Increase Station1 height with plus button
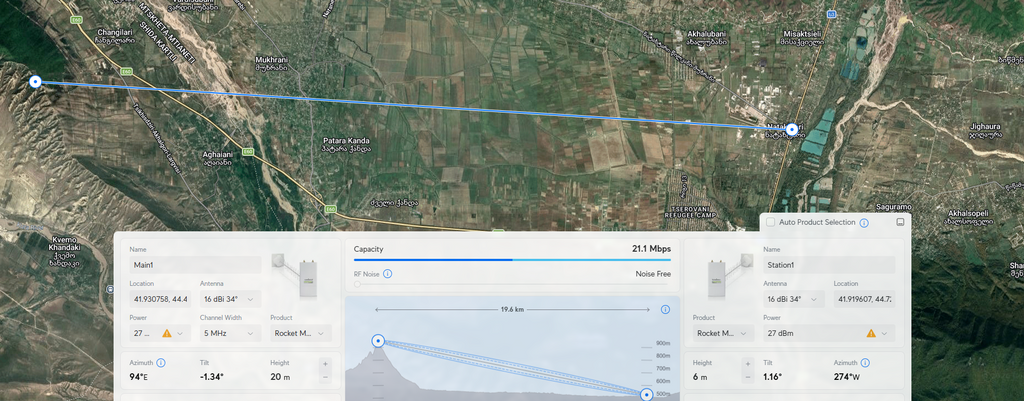The width and height of the screenshot is (1024, 401). tap(746, 364)
